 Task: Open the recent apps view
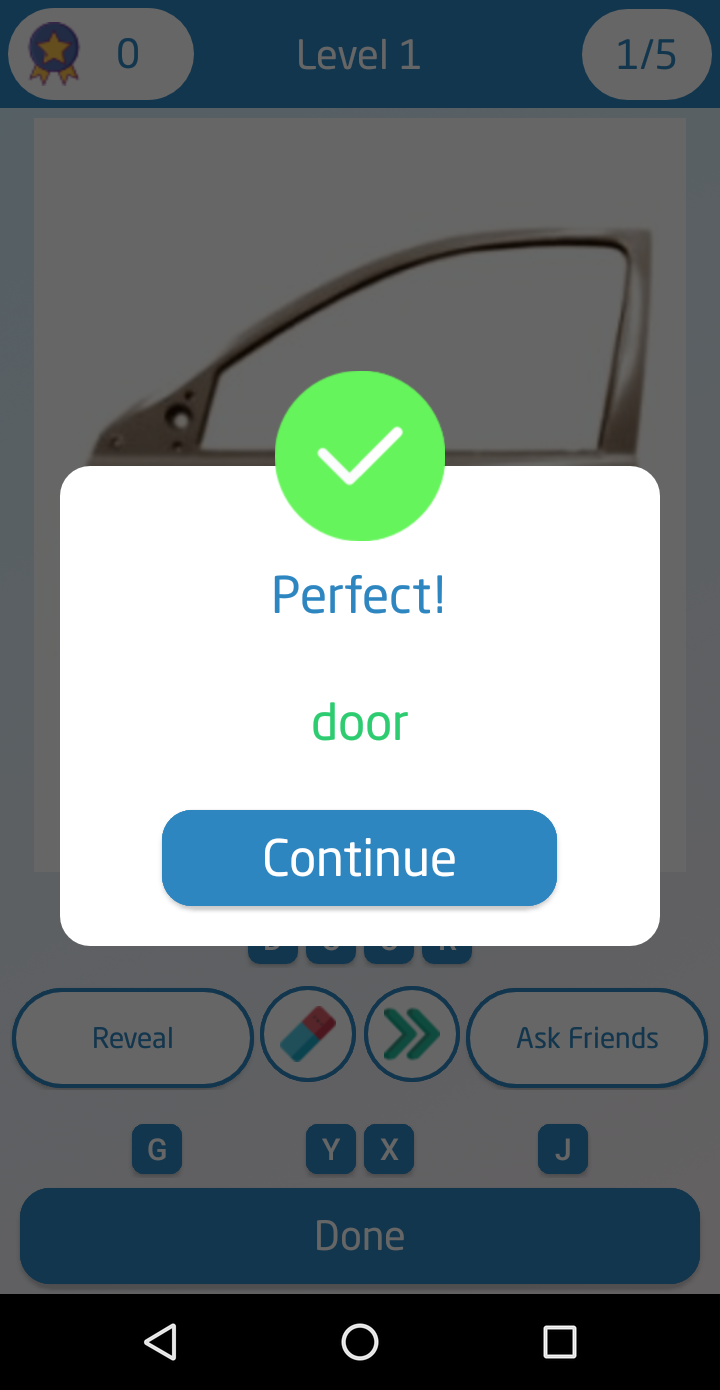(560, 1341)
